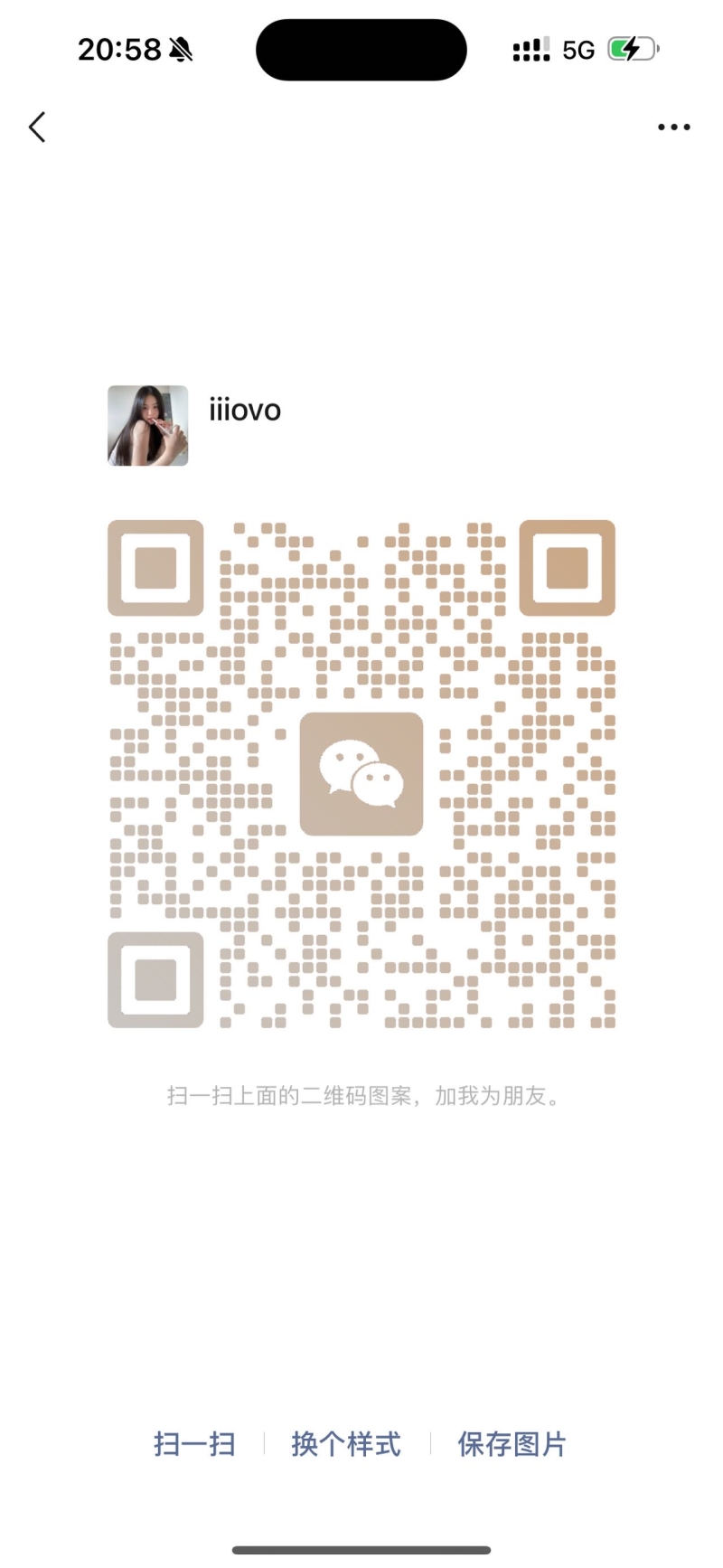This screenshot has height=1568, width=723.
Task: Save the QR code via 保存图片
Action: click(512, 1444)
